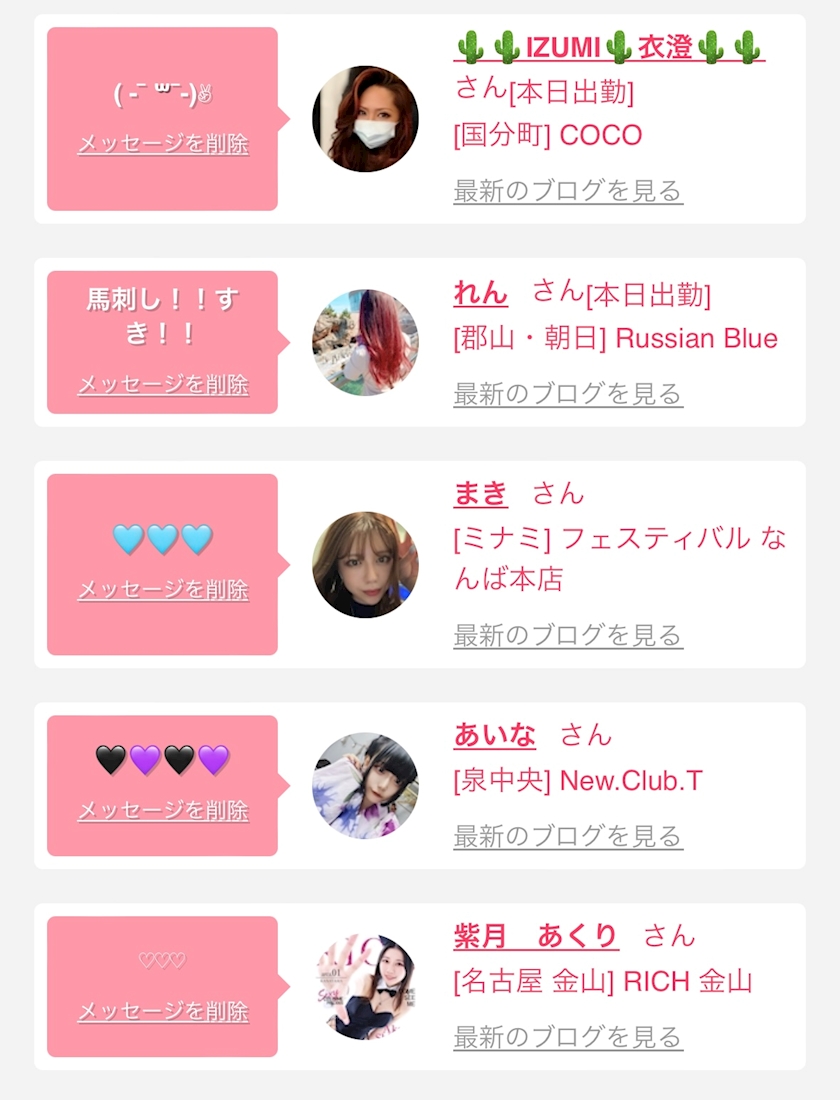
Task: View れん's latest blog
Action: (568, 394)
